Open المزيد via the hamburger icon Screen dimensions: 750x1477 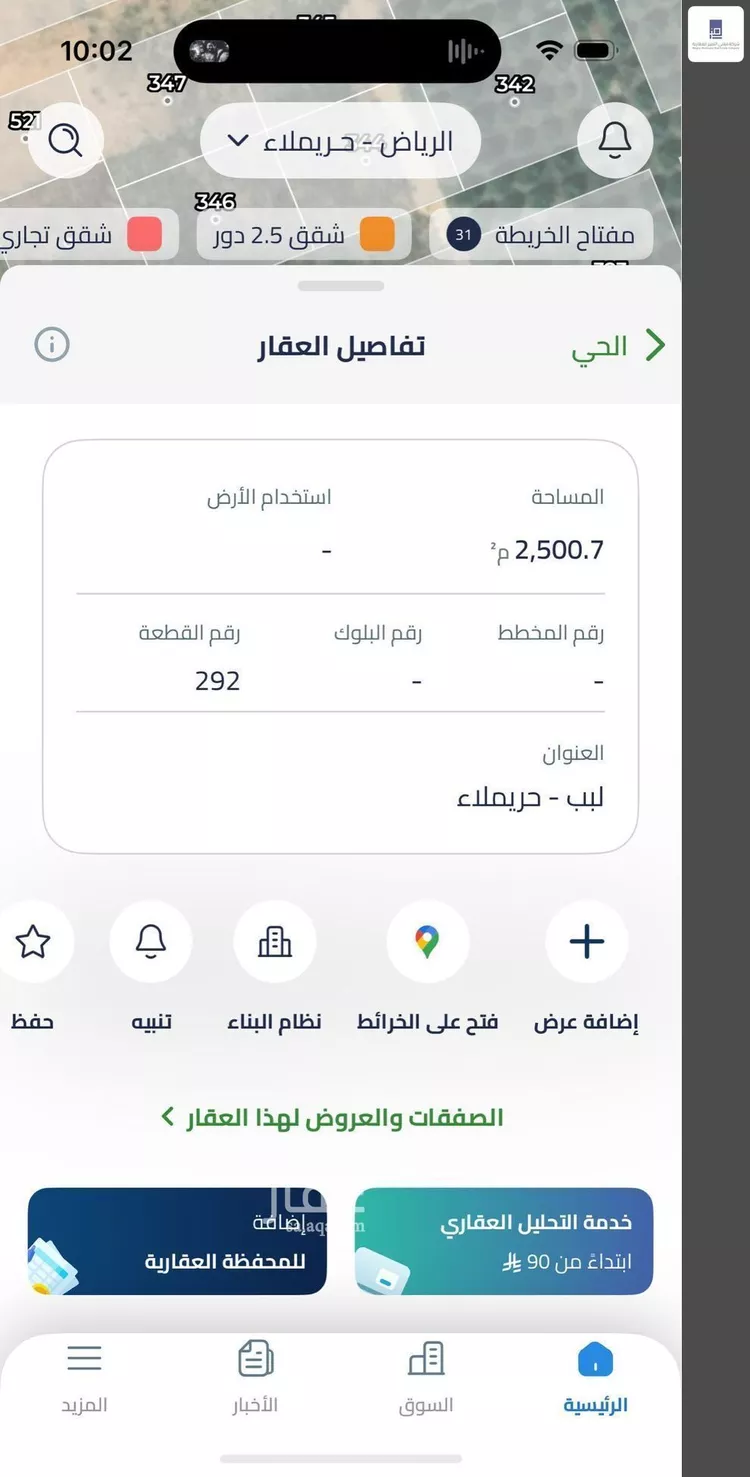pyautogui.click(x=84, y=1357)
